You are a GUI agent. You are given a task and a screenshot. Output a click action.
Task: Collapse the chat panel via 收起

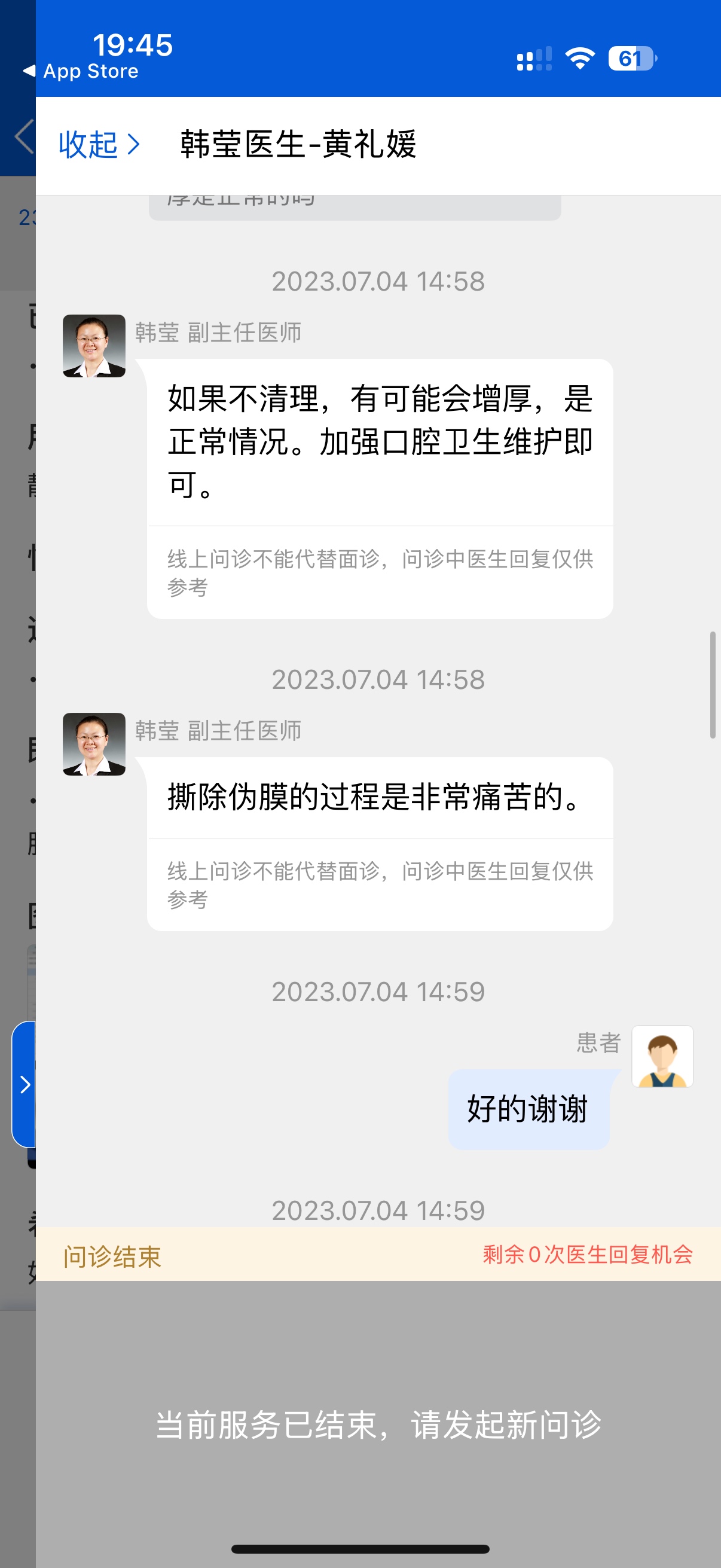(99, 145)
